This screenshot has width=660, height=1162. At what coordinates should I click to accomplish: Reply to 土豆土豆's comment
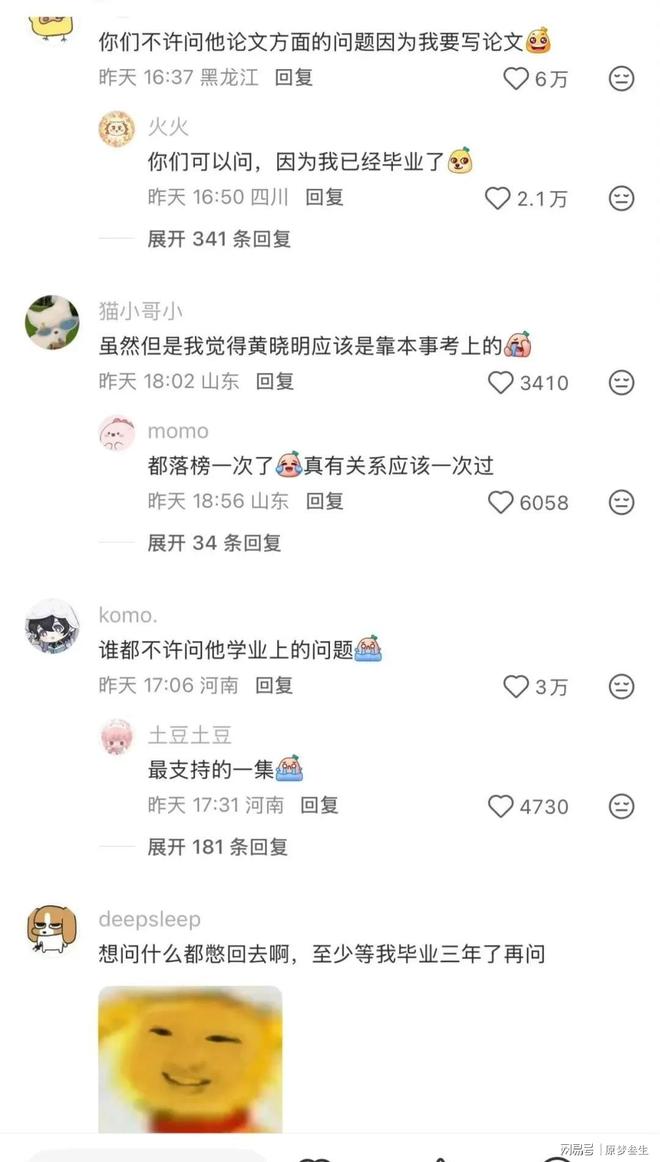click(319, 805)
